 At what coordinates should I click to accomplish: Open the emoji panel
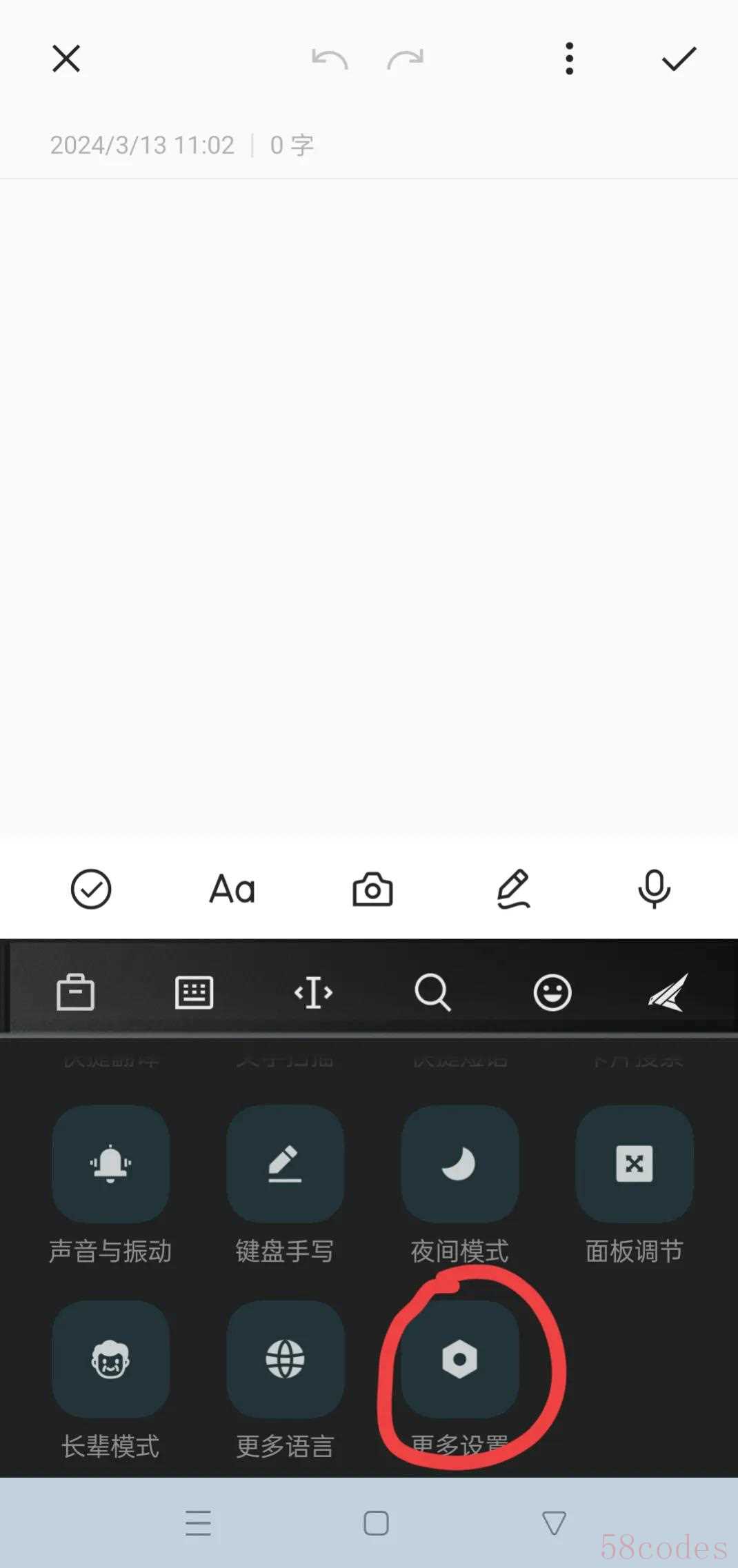(552, 992)
